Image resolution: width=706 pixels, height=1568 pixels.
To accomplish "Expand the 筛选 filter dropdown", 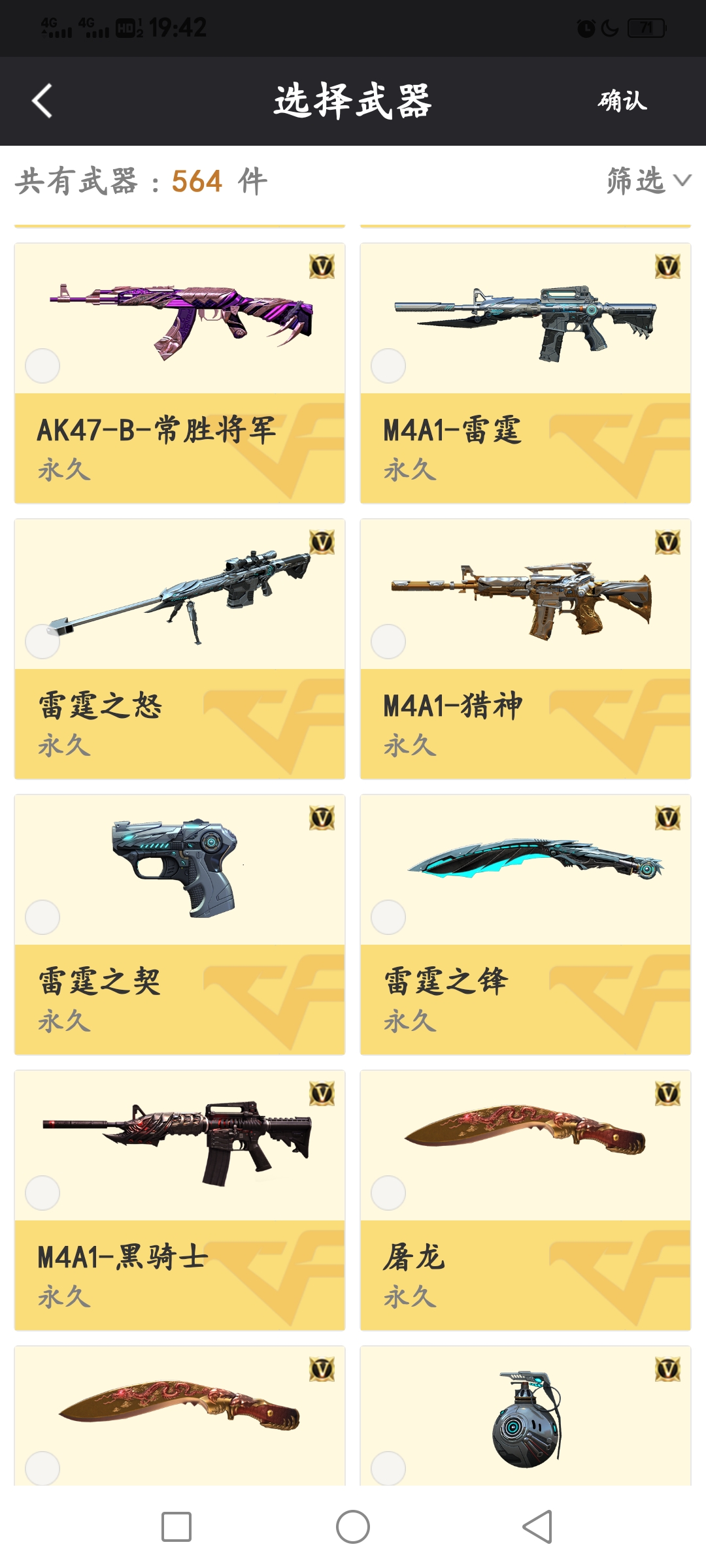I will pyautogui.click(x=647, y=181).
